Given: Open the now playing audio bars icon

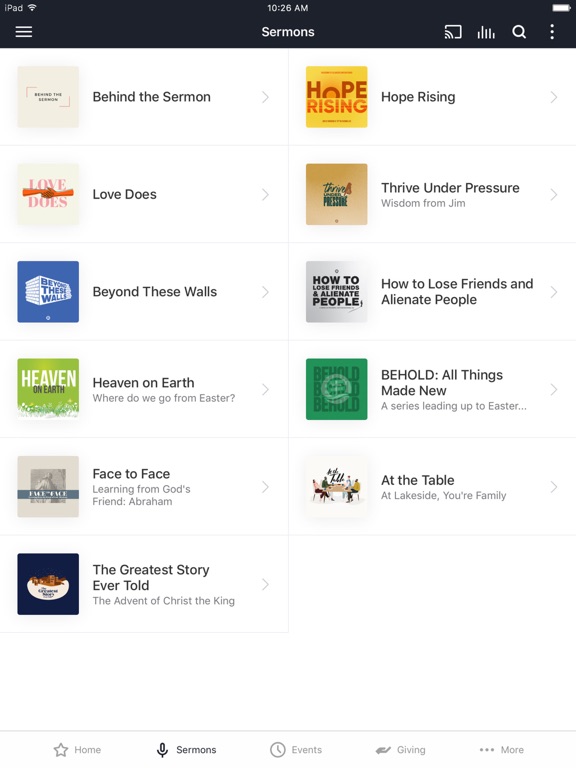Looking at the screenshot, I should click(486, 32).
